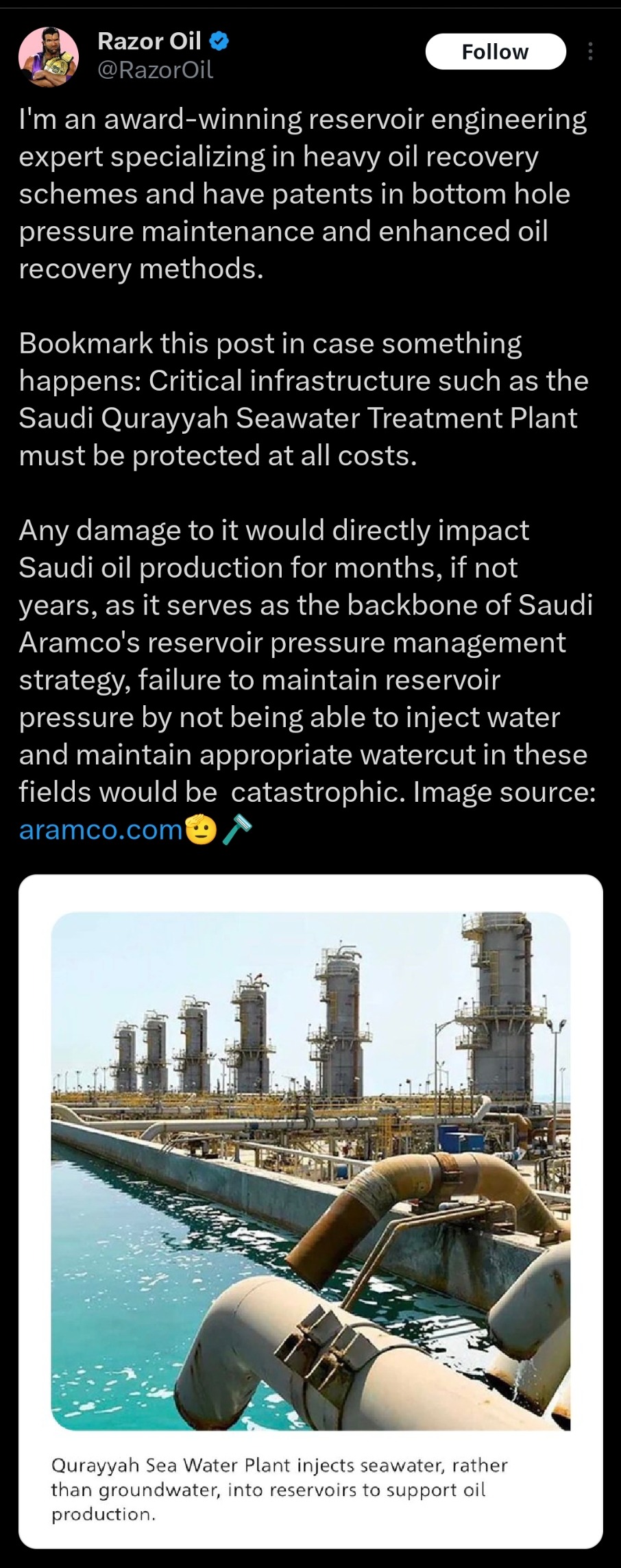621x1568 pixels.
Task: View the Qurayyah Sea Water Plant image
Action: pos(310,1171)
